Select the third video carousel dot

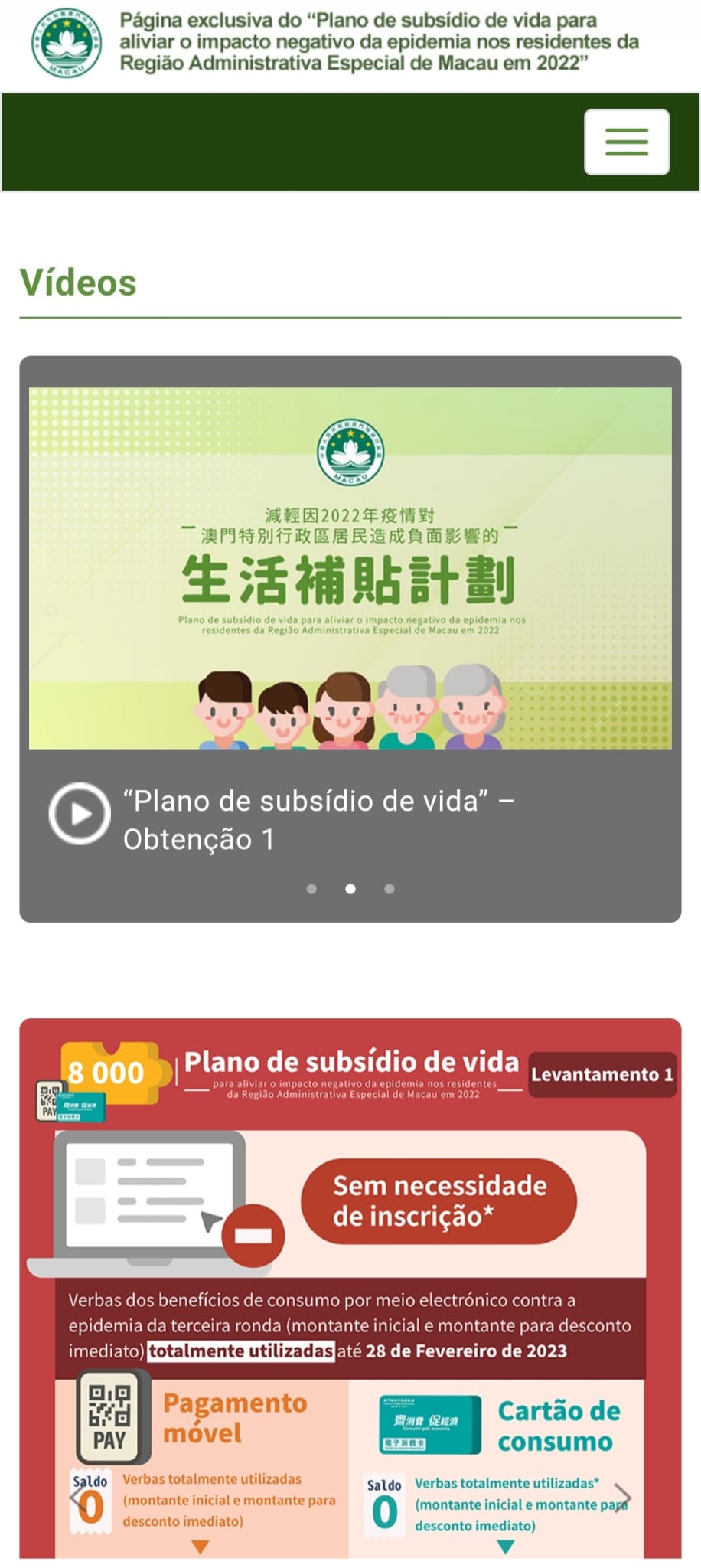coord(390,889)
